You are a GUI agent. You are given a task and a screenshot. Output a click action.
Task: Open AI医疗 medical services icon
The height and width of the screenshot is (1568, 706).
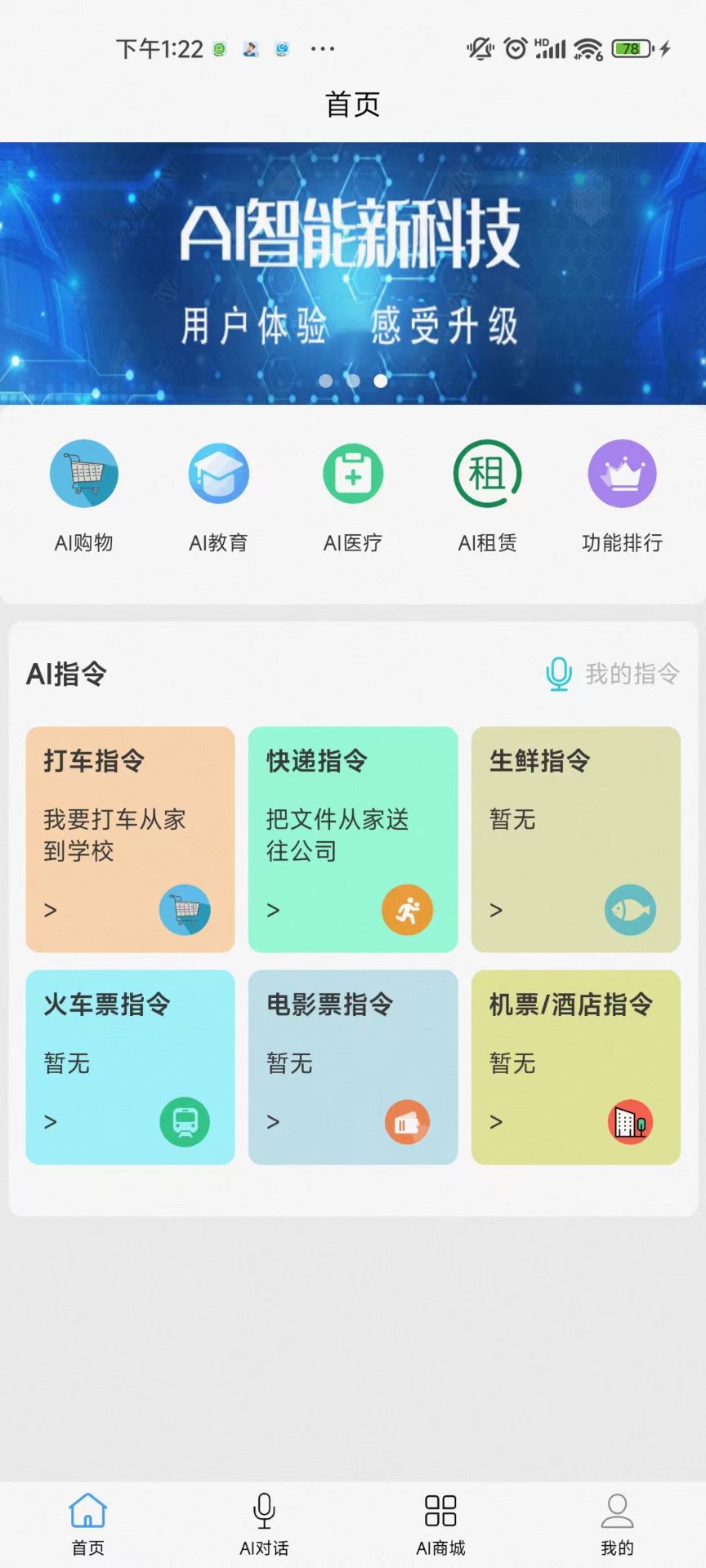tap(352, 474)
